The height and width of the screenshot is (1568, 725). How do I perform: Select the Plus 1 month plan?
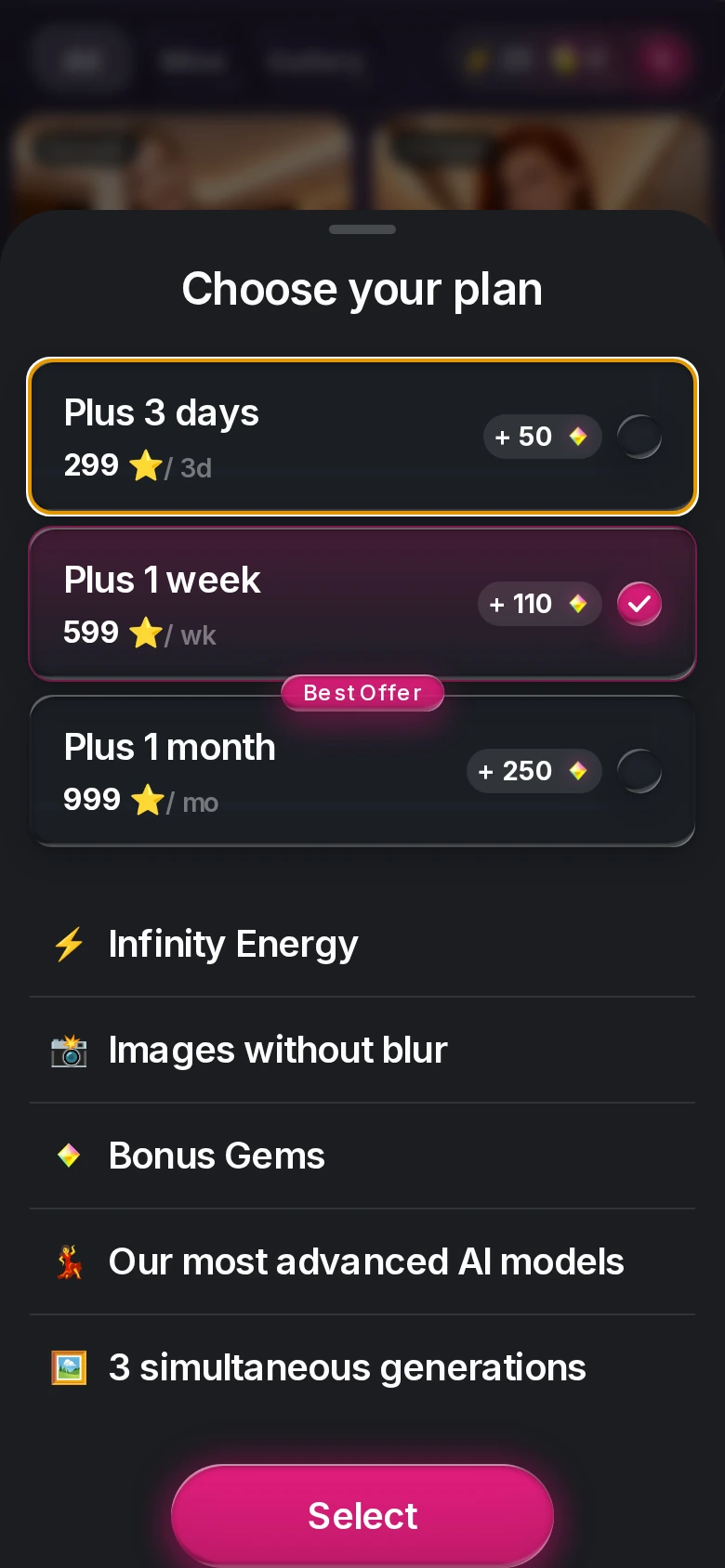pyautogui.click(x=362, y=771)
